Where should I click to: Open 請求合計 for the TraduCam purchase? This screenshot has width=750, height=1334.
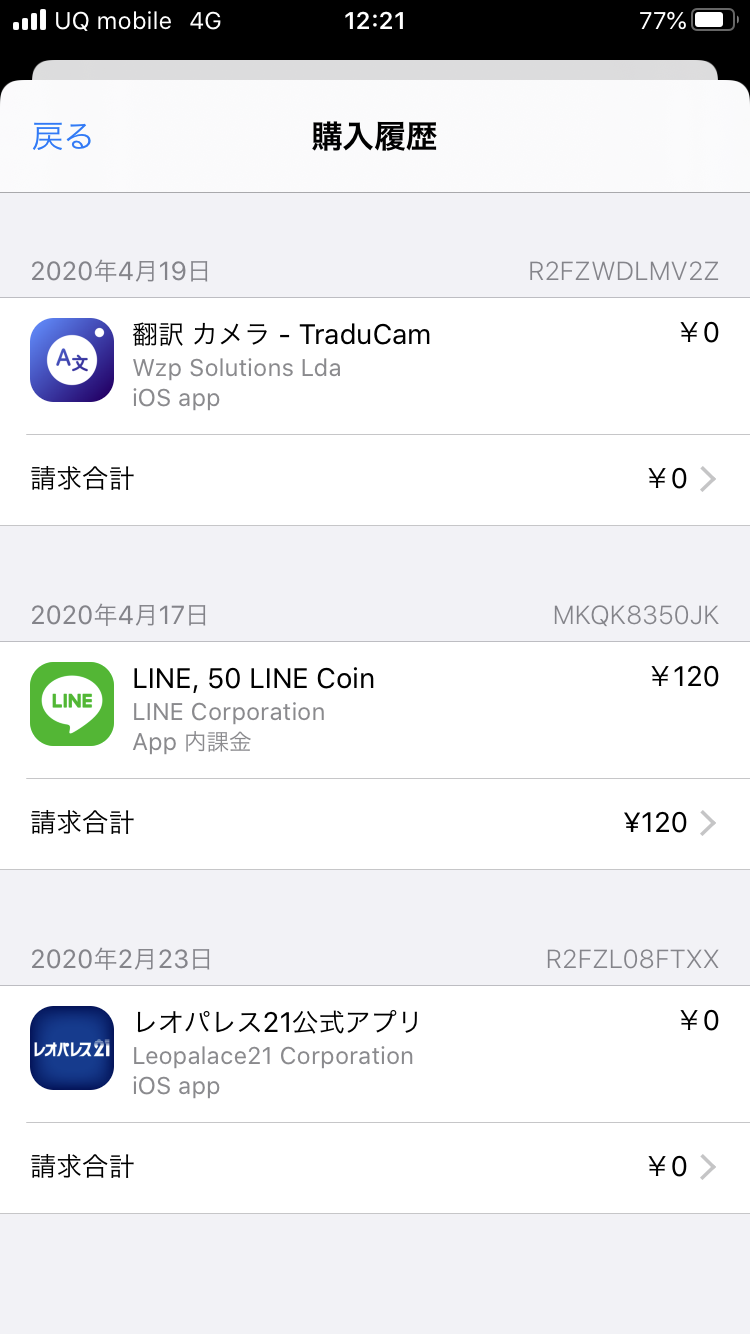point(374,480)
